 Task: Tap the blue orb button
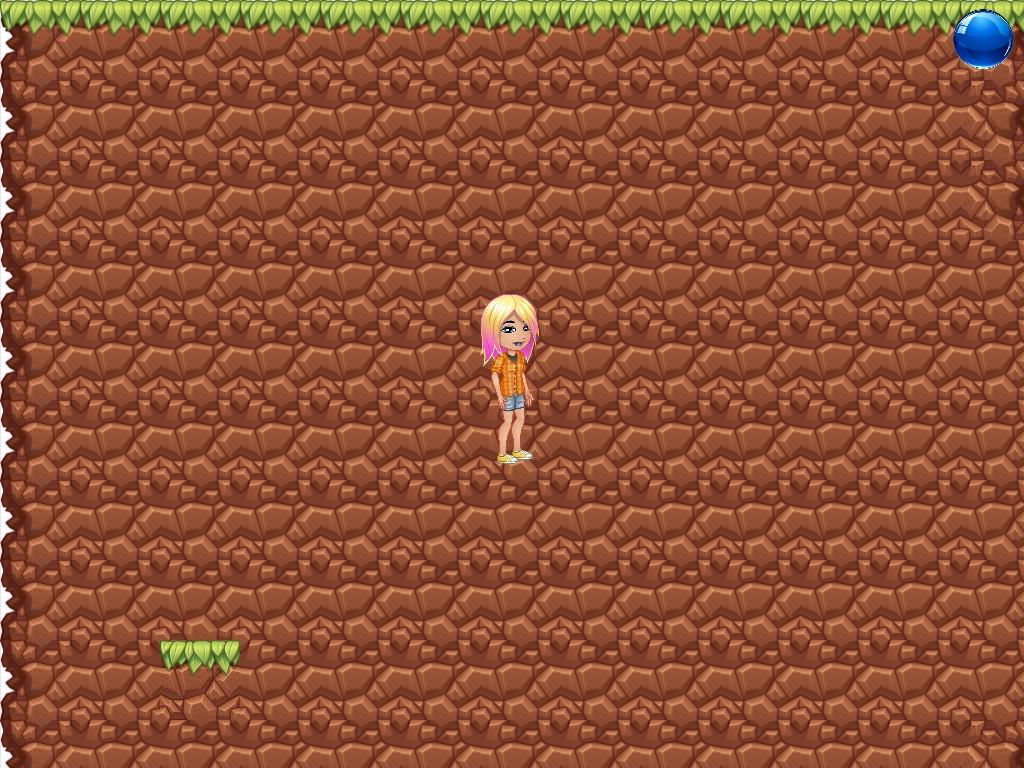point(983,40)
